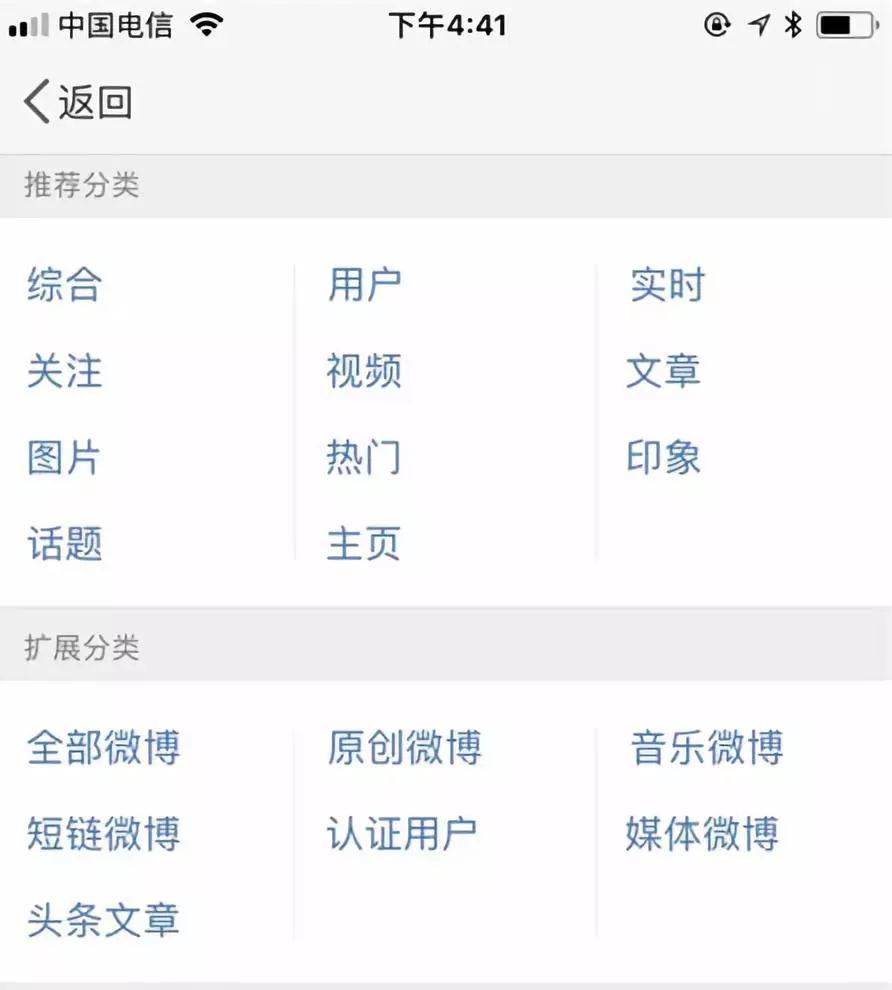Open the 主页 category
Image resolution: width=892 pixels, height=990 pixels.
(x=364, y=544)
